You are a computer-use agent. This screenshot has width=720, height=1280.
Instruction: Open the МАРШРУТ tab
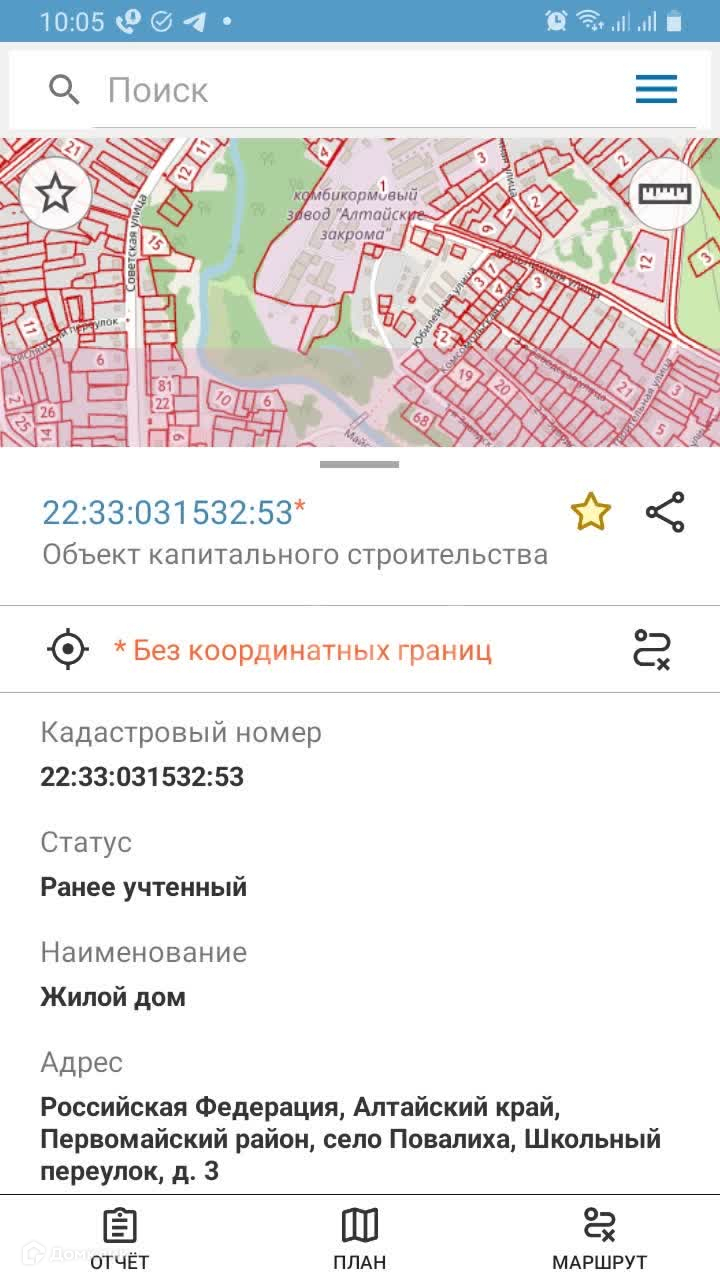(x=599, y=1238)
